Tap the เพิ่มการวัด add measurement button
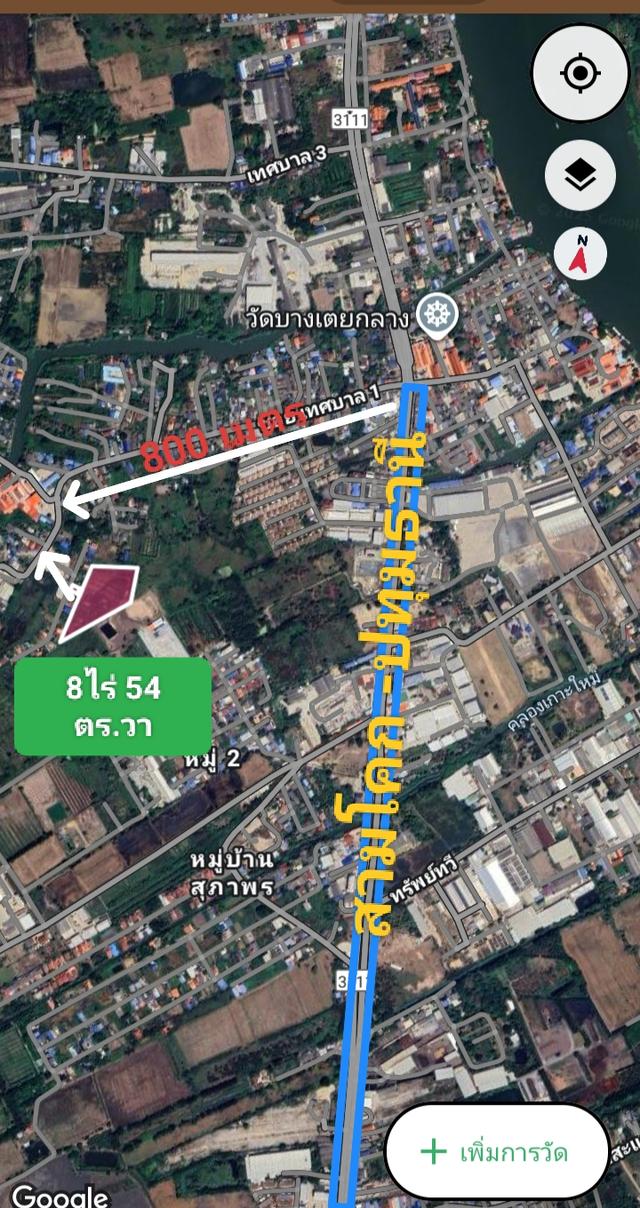The image size is (640, 1208). coord(497,1152)
